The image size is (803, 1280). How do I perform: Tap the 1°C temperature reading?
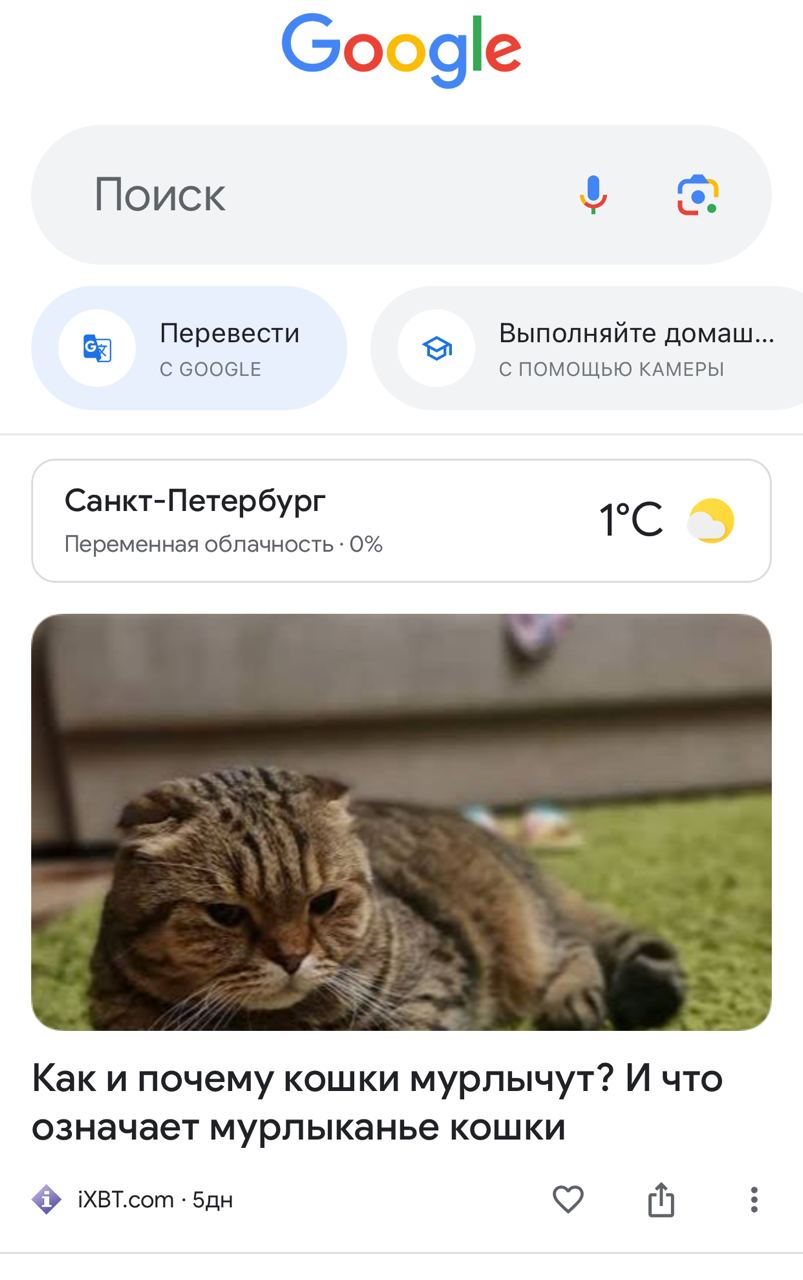point(631,518)
